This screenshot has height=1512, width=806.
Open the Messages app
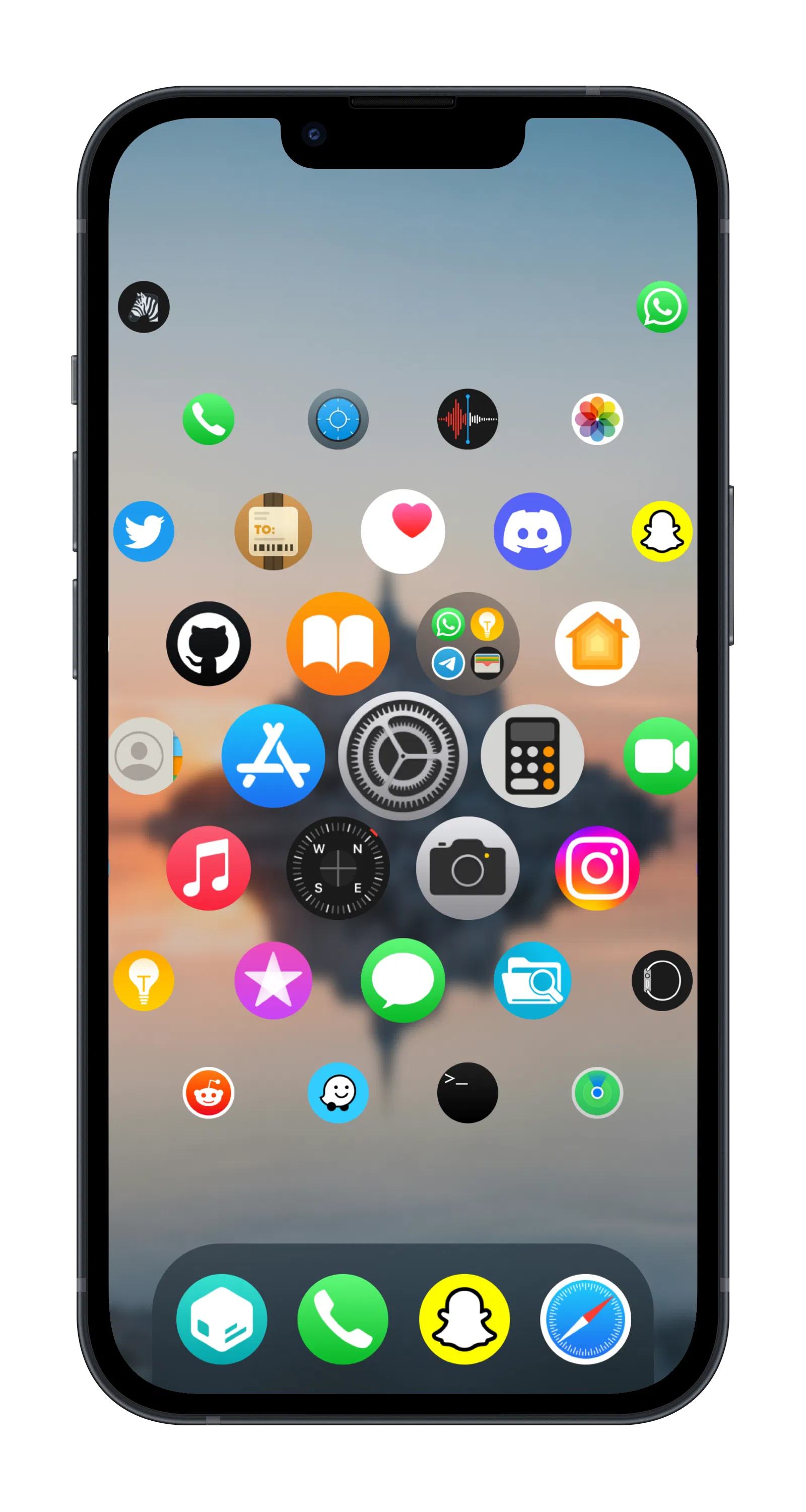[403, 980]
